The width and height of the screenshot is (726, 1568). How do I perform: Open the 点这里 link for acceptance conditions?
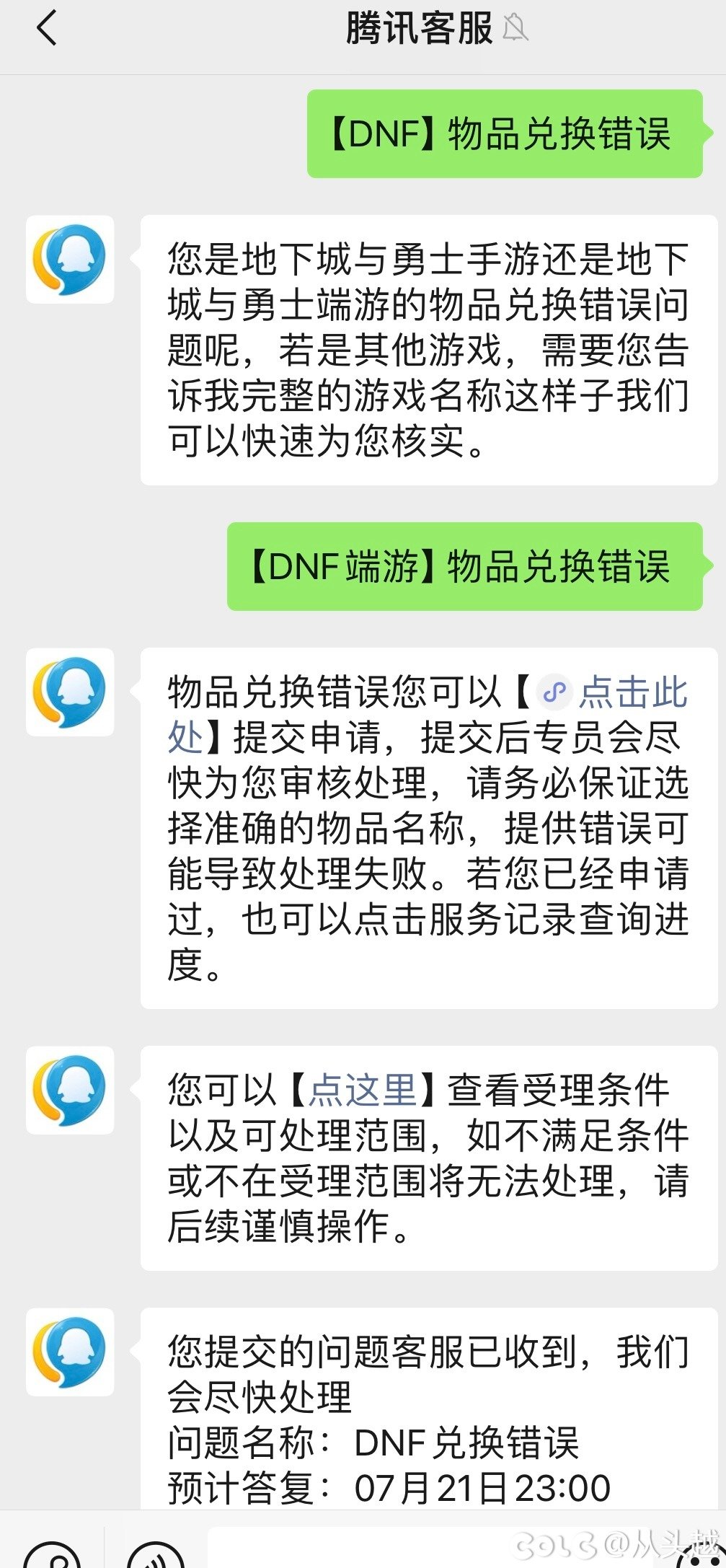363,1090
